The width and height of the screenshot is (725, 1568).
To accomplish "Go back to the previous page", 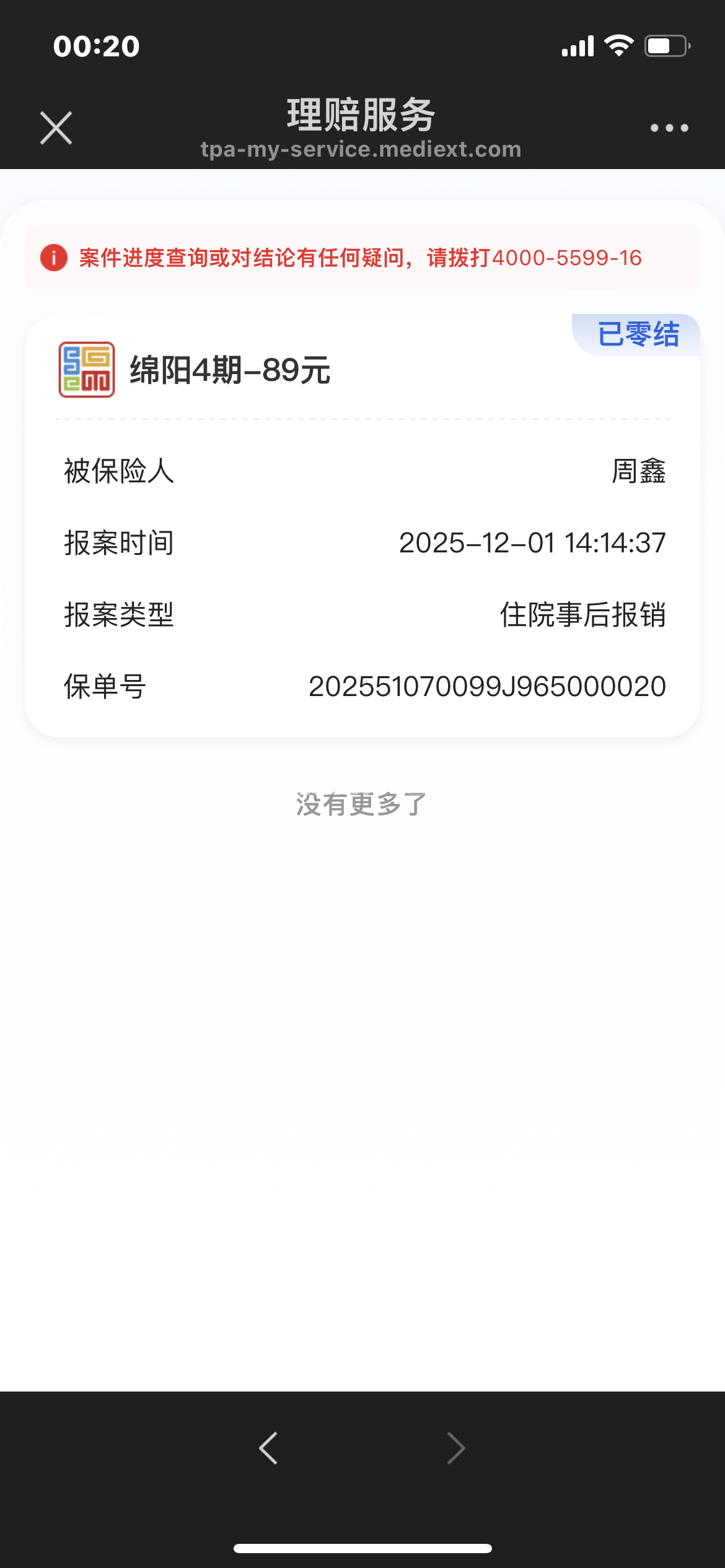I will 268,1448.
